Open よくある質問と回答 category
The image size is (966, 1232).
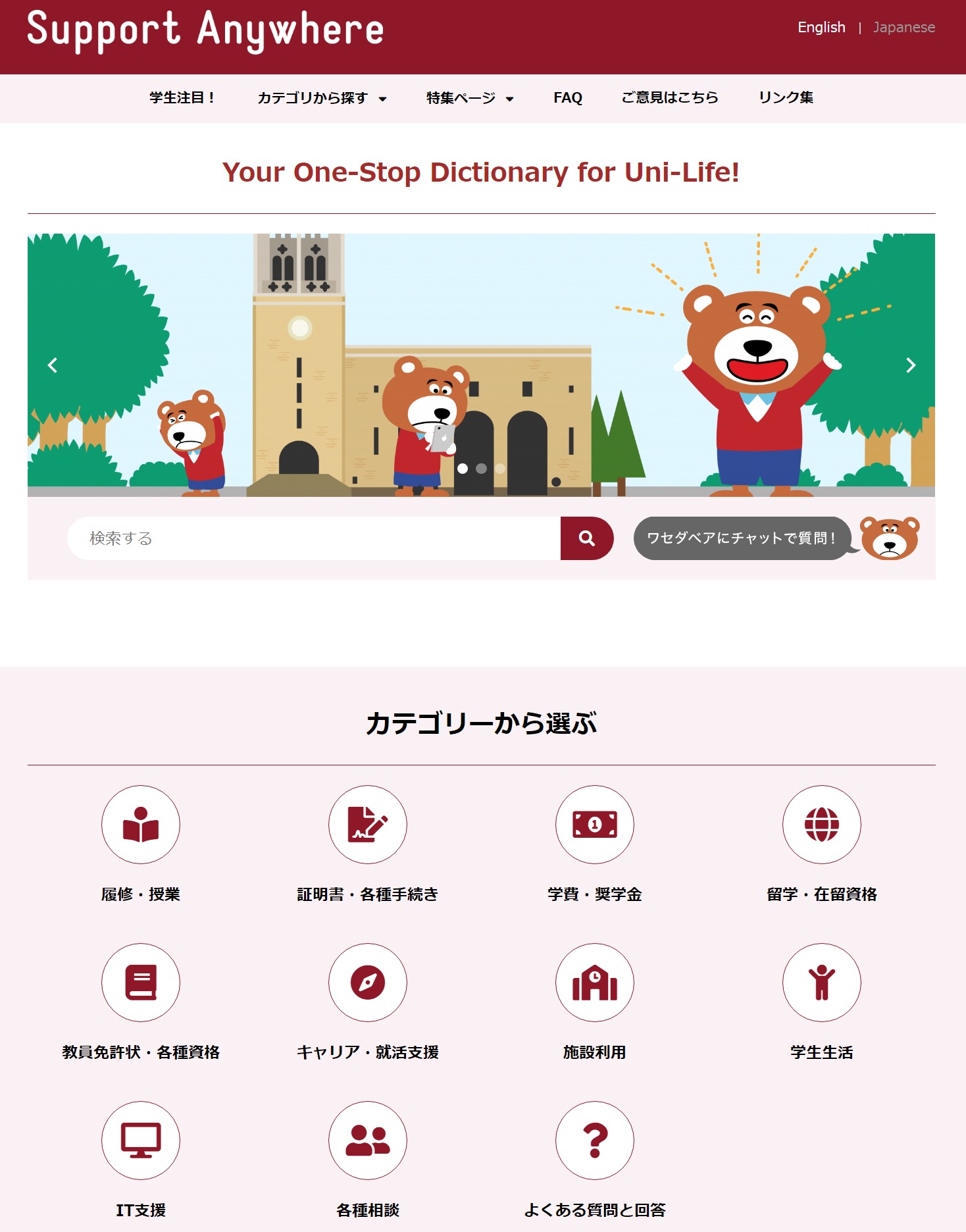(594, 1141)
